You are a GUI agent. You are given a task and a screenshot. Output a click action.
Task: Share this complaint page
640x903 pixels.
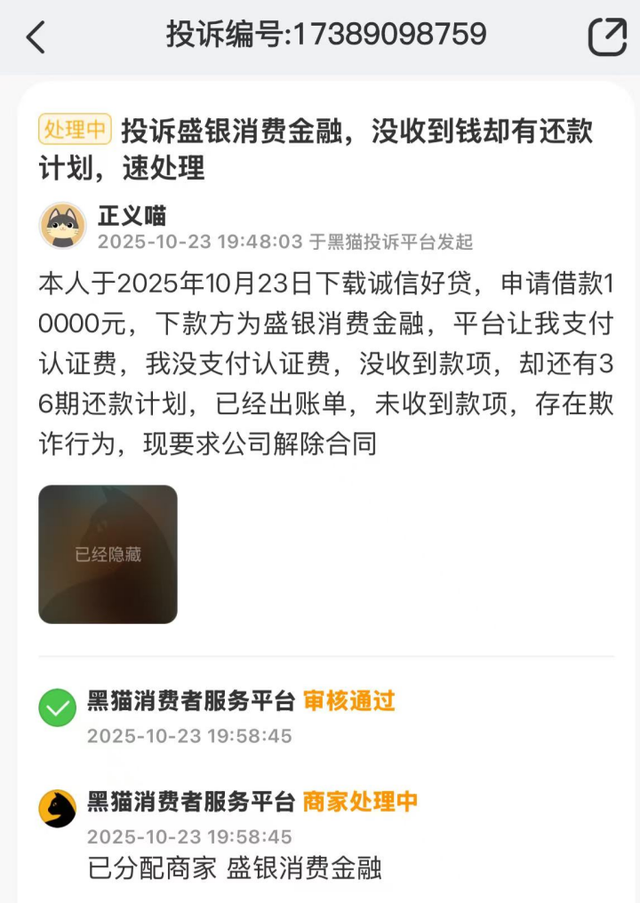606,37
